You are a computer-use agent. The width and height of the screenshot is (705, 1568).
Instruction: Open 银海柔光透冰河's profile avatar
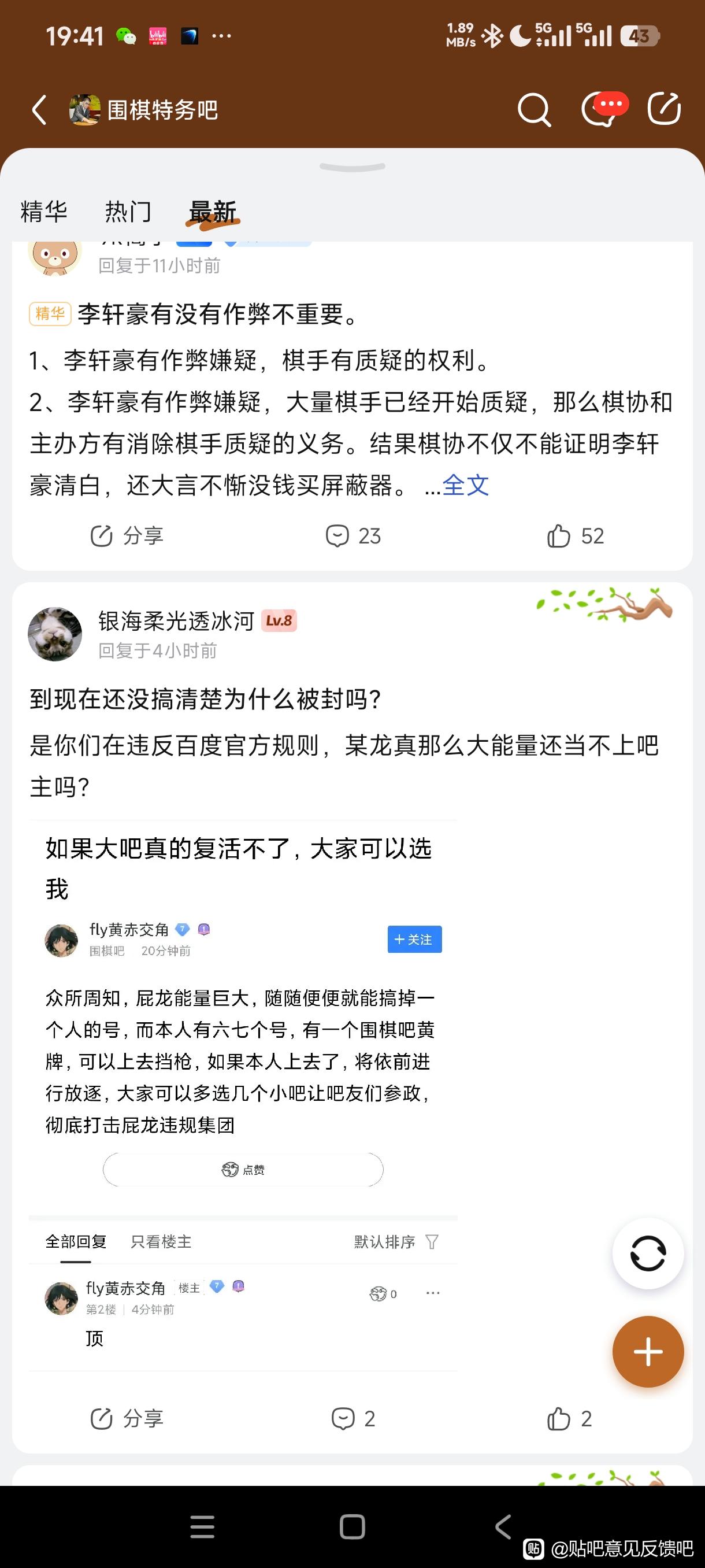[55, 634]
